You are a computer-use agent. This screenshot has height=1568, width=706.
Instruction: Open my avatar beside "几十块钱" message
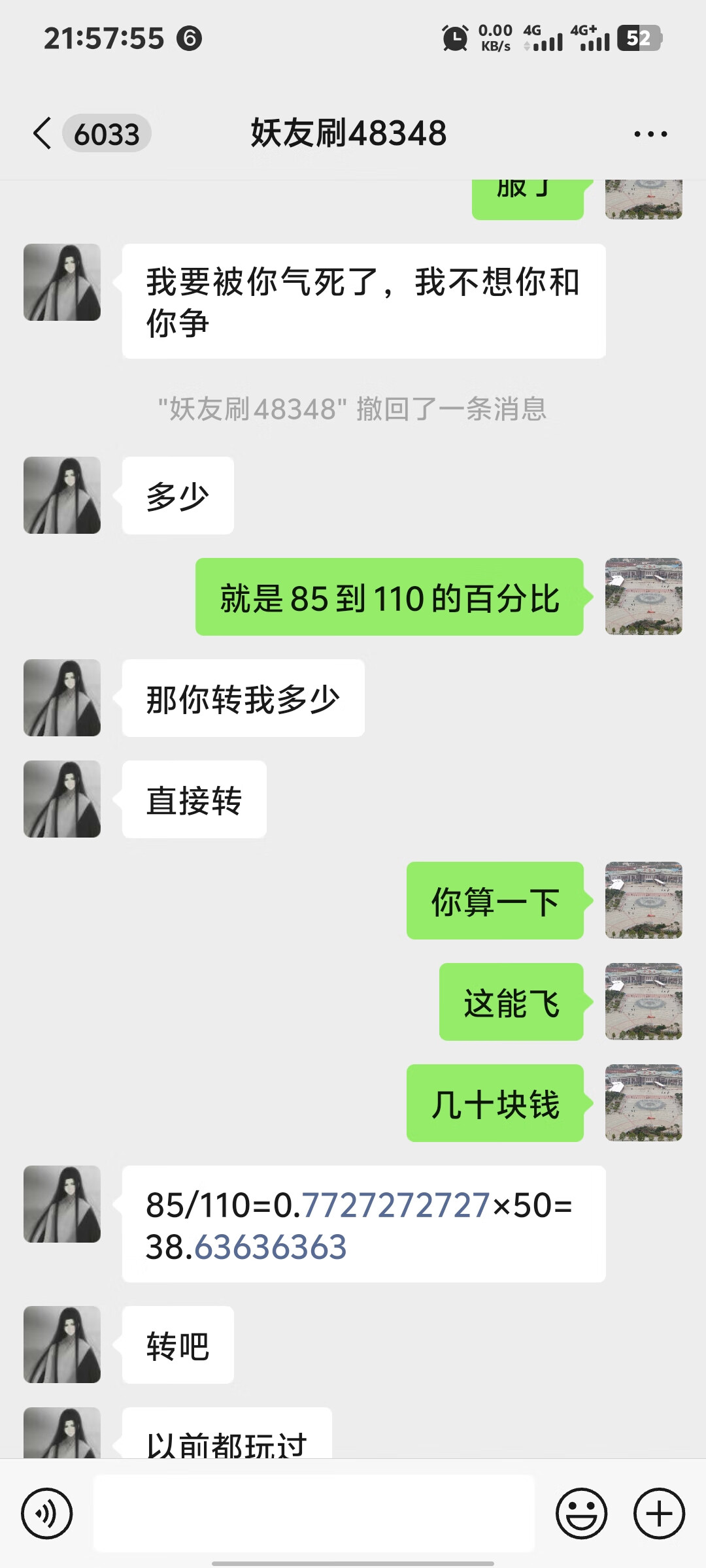point(643,1103)
